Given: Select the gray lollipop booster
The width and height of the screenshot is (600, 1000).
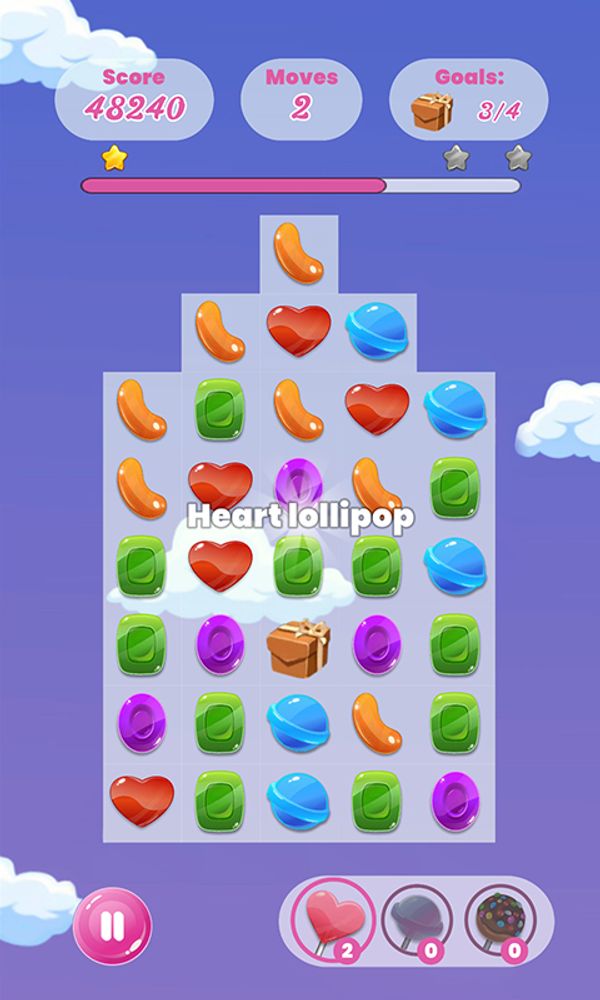Looking at the screenshot, I should [x=415, y=920].
